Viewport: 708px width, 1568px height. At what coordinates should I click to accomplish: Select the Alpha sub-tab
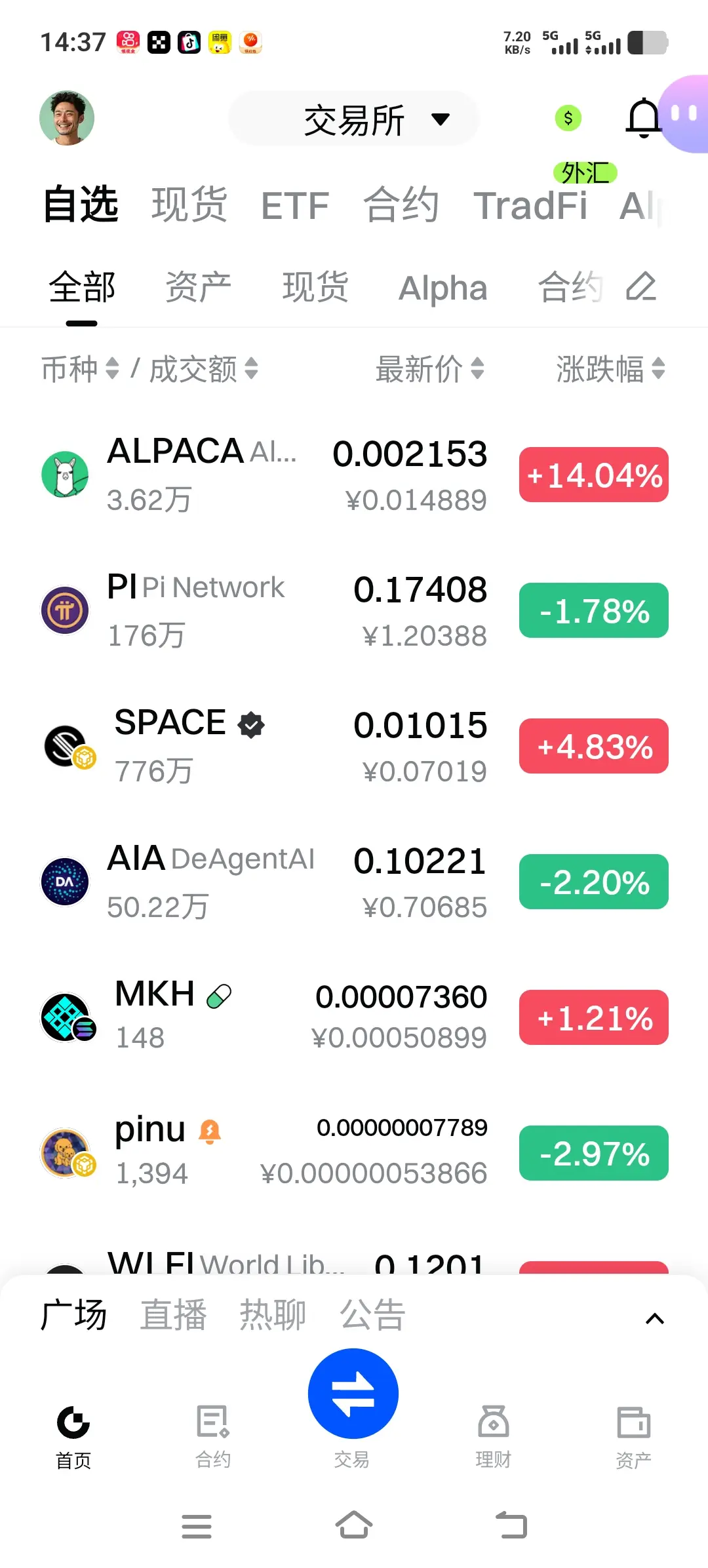point(442,288)
